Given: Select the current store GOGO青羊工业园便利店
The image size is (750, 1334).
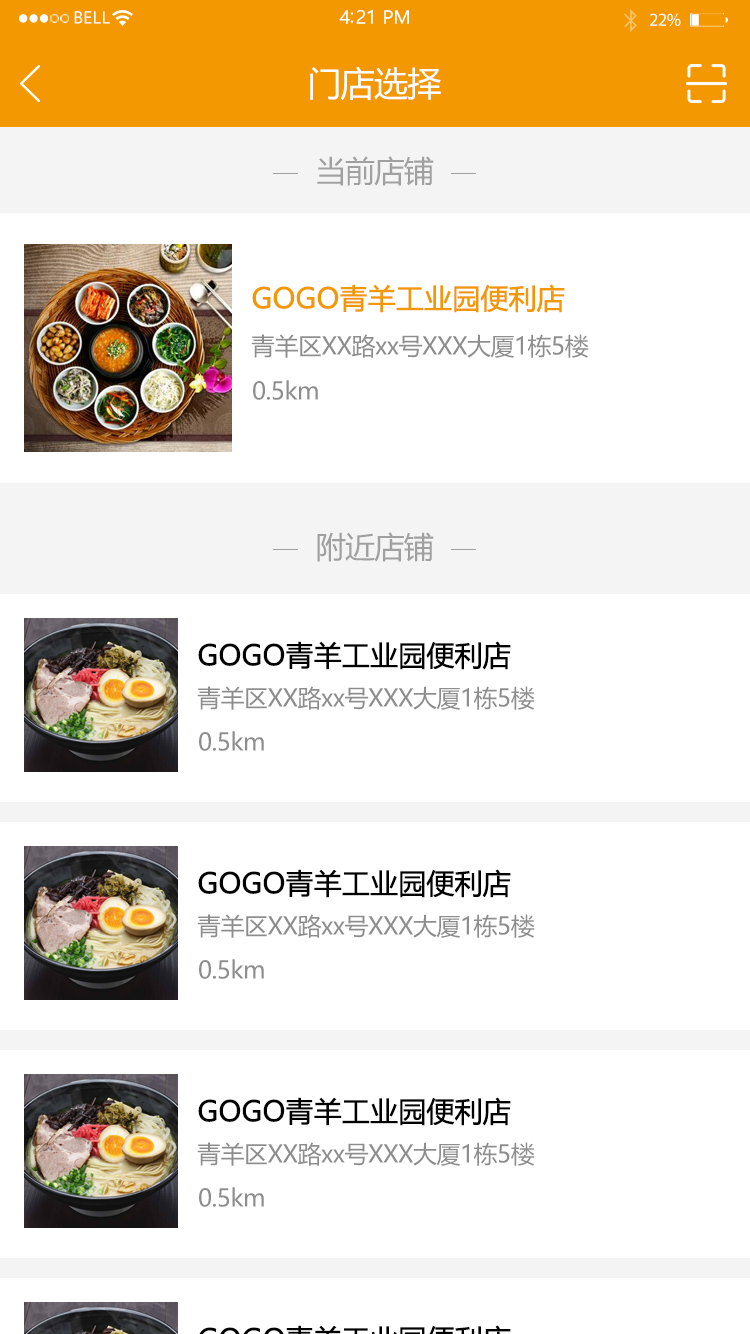Looking at the screenshot, I should 408,298.
